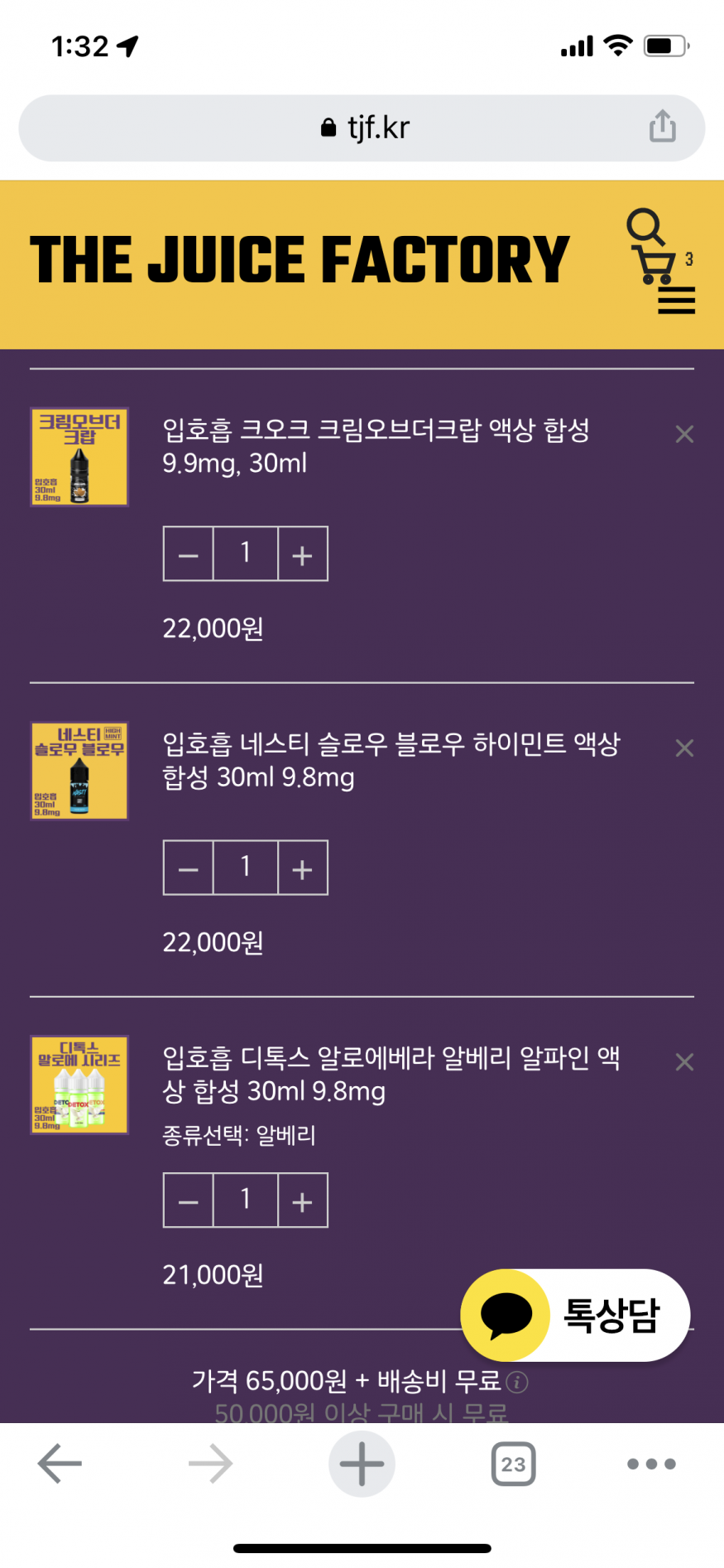Increase quantity of 네스티 슬로우 블로우
The height and width of the screenshot is (1568, 724).
click(x=303, y=868)
